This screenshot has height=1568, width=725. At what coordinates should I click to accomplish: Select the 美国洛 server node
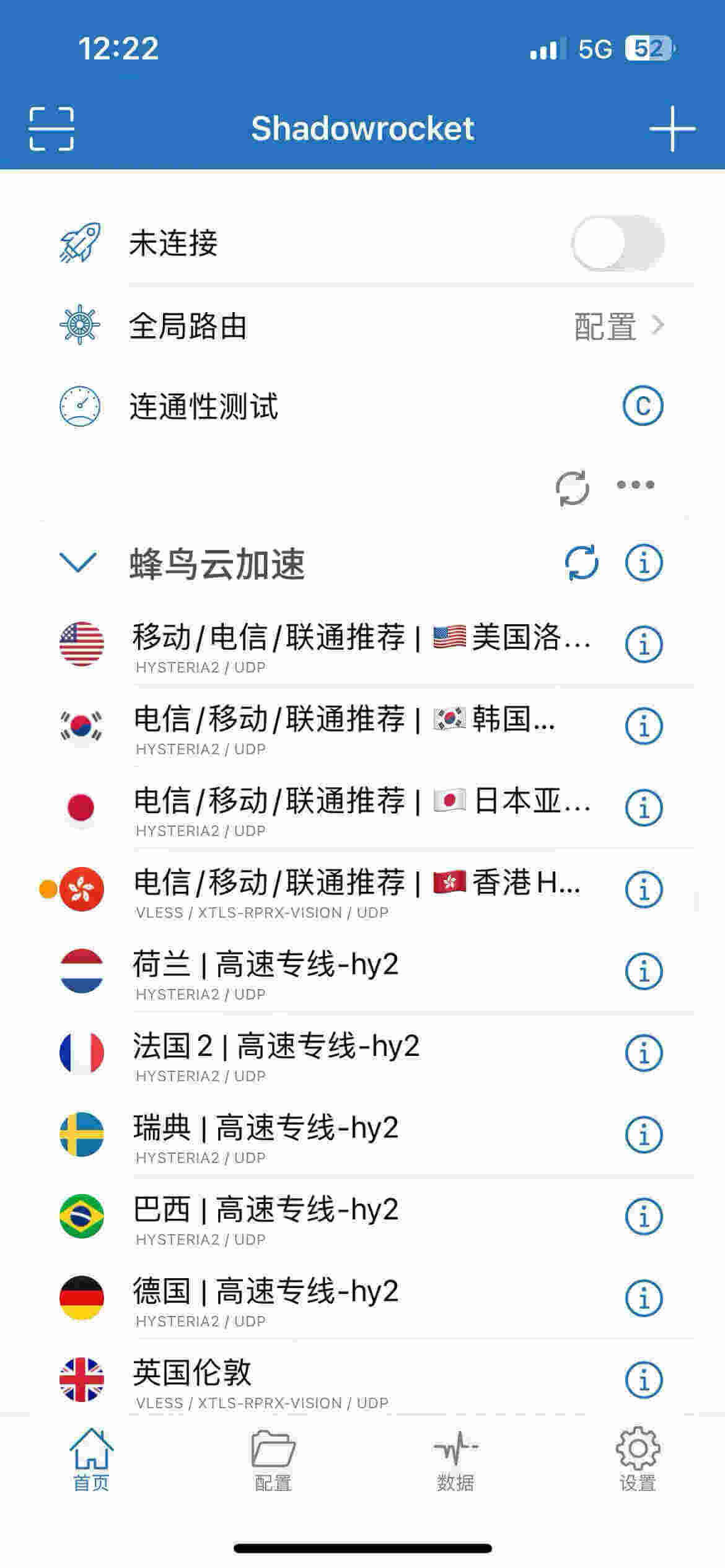(x=359, y=645)
